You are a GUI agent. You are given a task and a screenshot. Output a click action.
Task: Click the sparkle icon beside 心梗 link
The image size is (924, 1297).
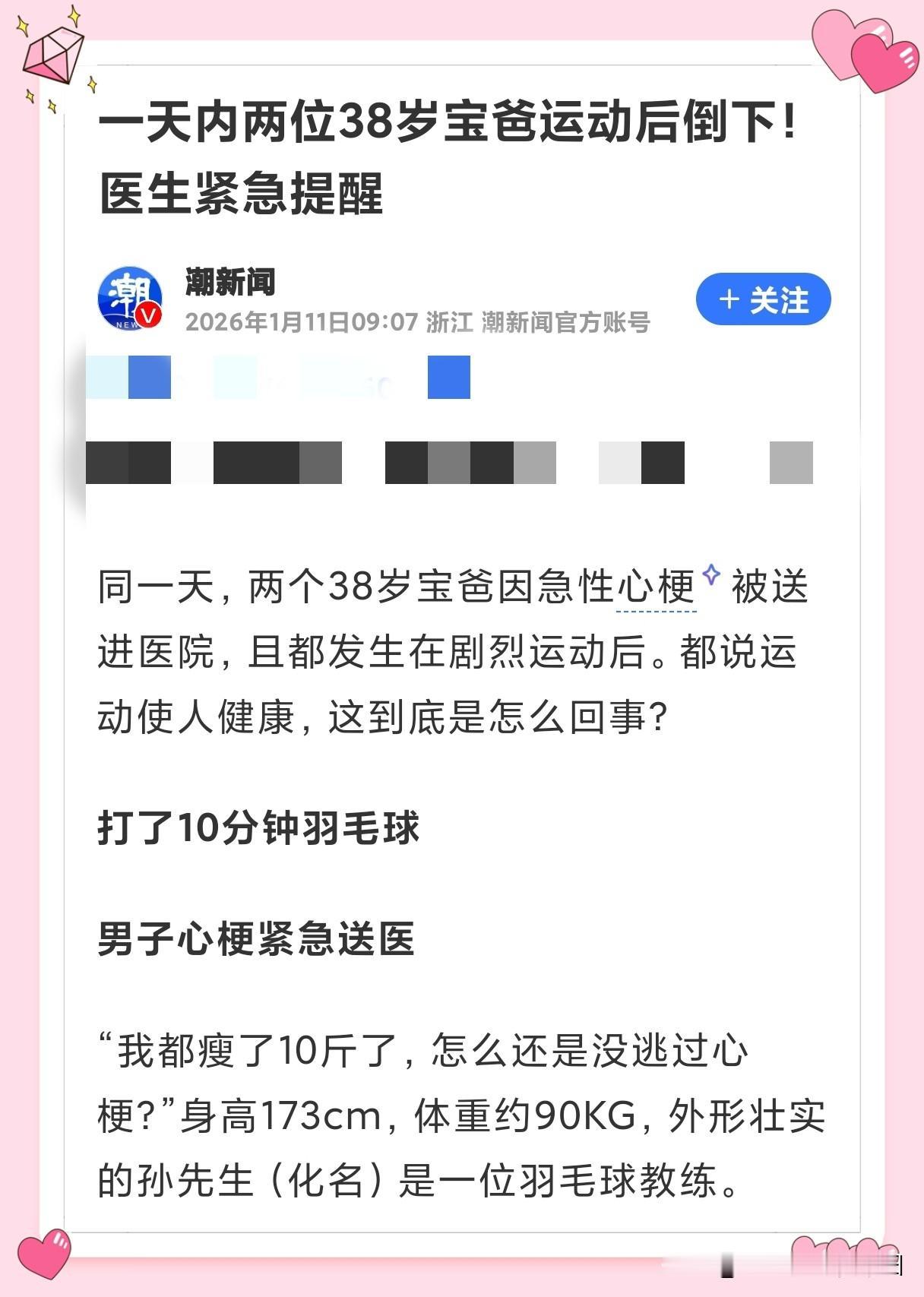click(710, 577)
